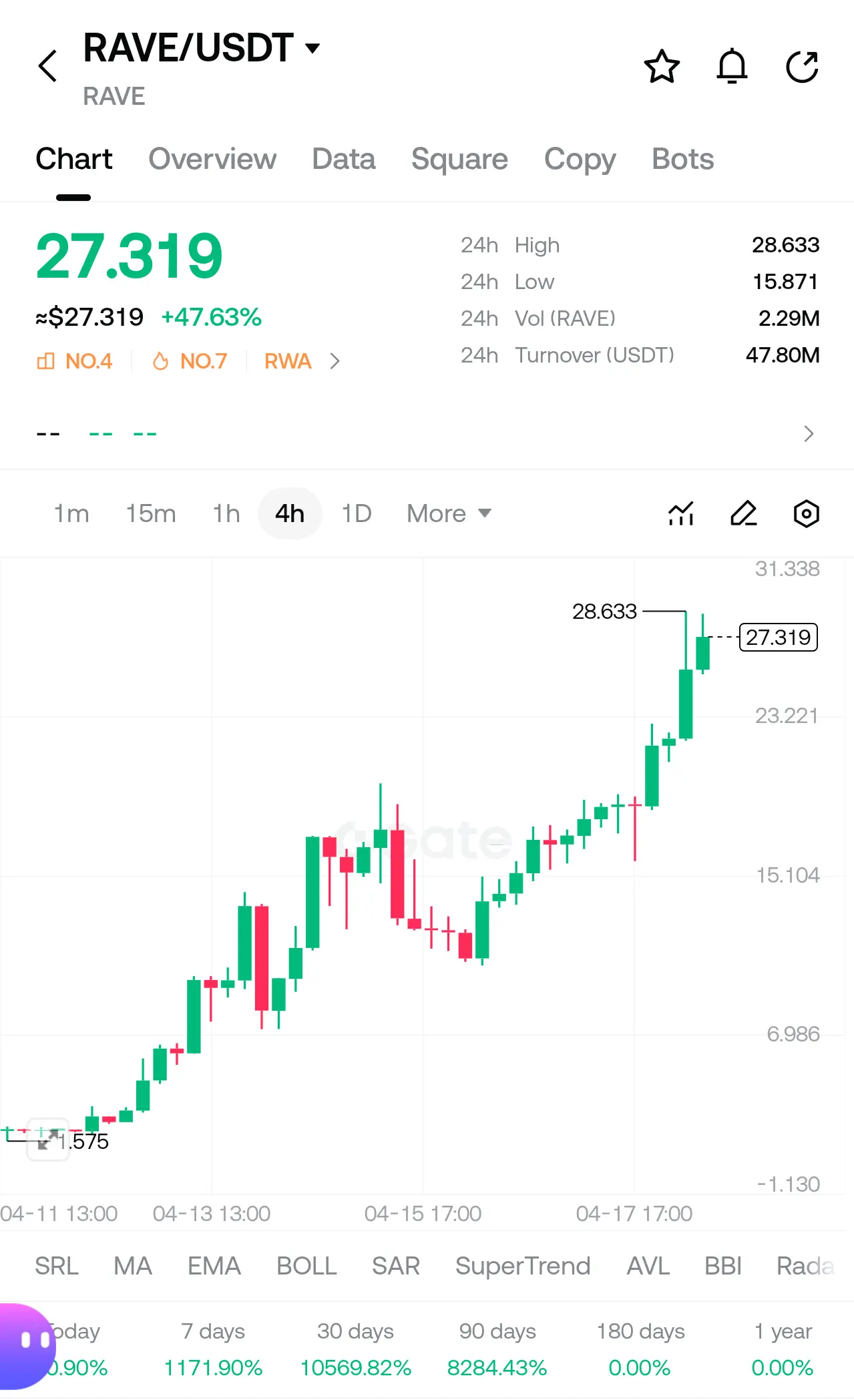Refresh the page using circular arrow icon
Screen dimensions: 854x1400
point(802,66)
